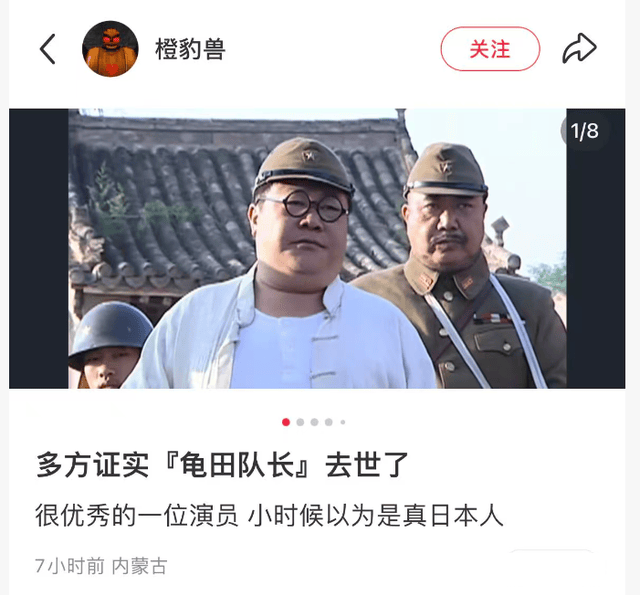Image resolution: width=640 pixels, height=595 pixels.
Task: Follow 橙豹兽 with the 关注 button
Action: [x=490, y=49]
